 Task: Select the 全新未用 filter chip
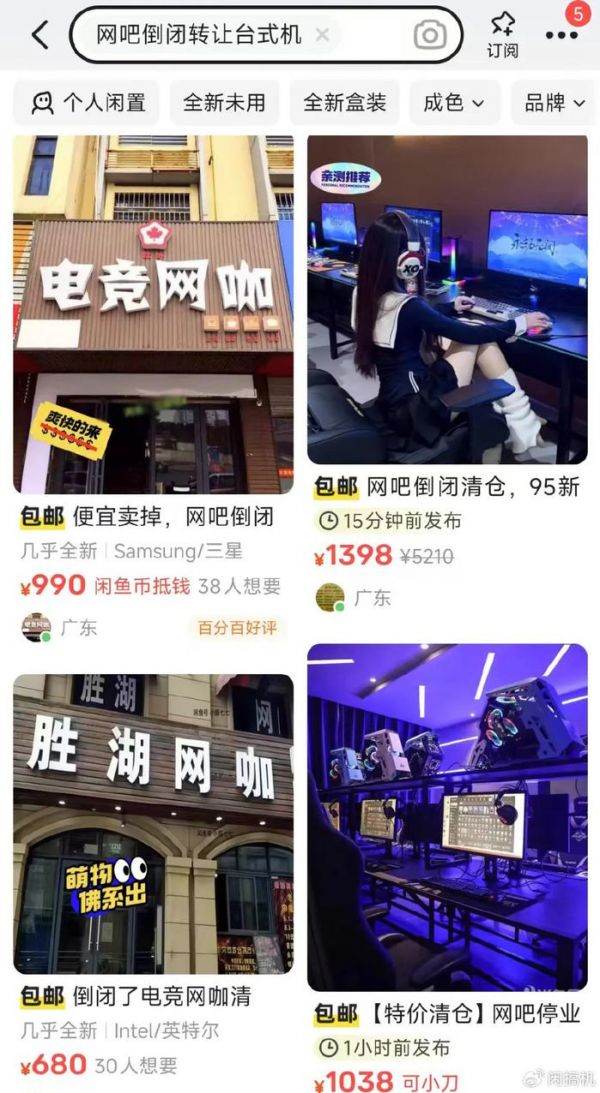click(224, 102)
